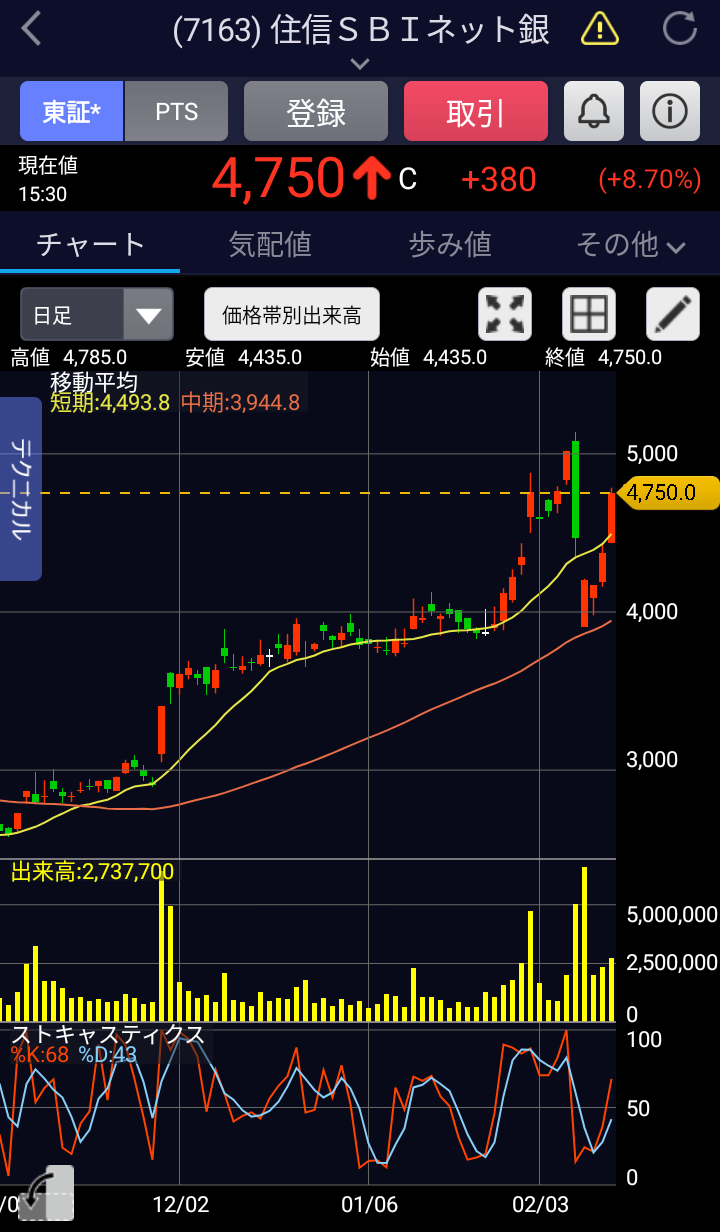Screen dimensions: 720x1232
Task: Open the テクニカル side tab
Action: pyautogui.click(x=20, y=489)
